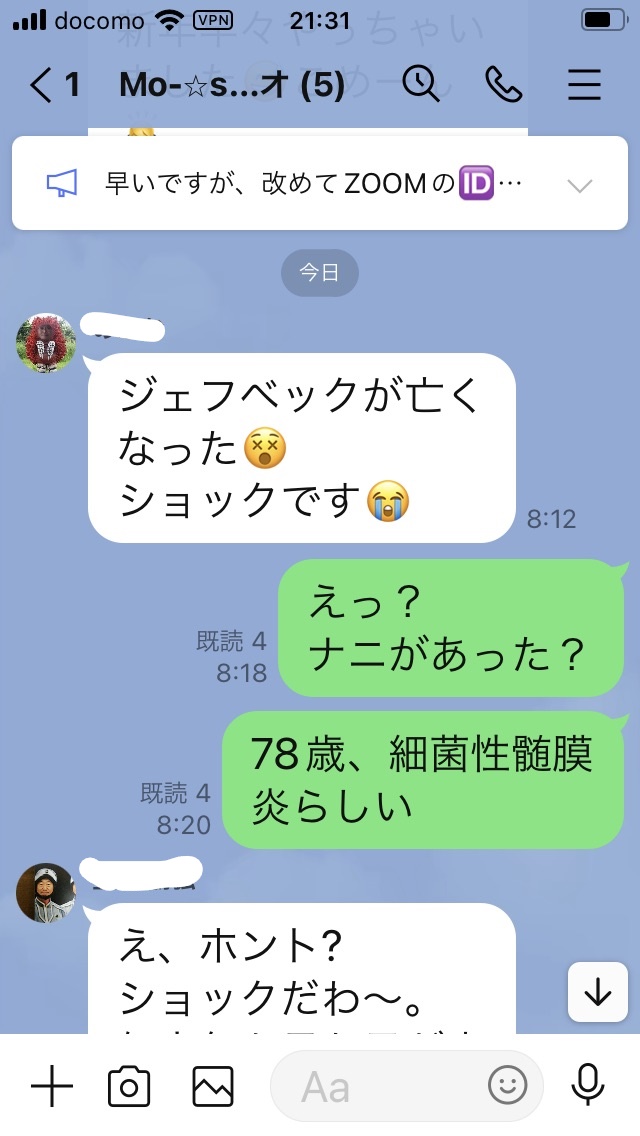Jump to the latest message
The height and width of the screenshot is (1136, 640).
(597, 992)
